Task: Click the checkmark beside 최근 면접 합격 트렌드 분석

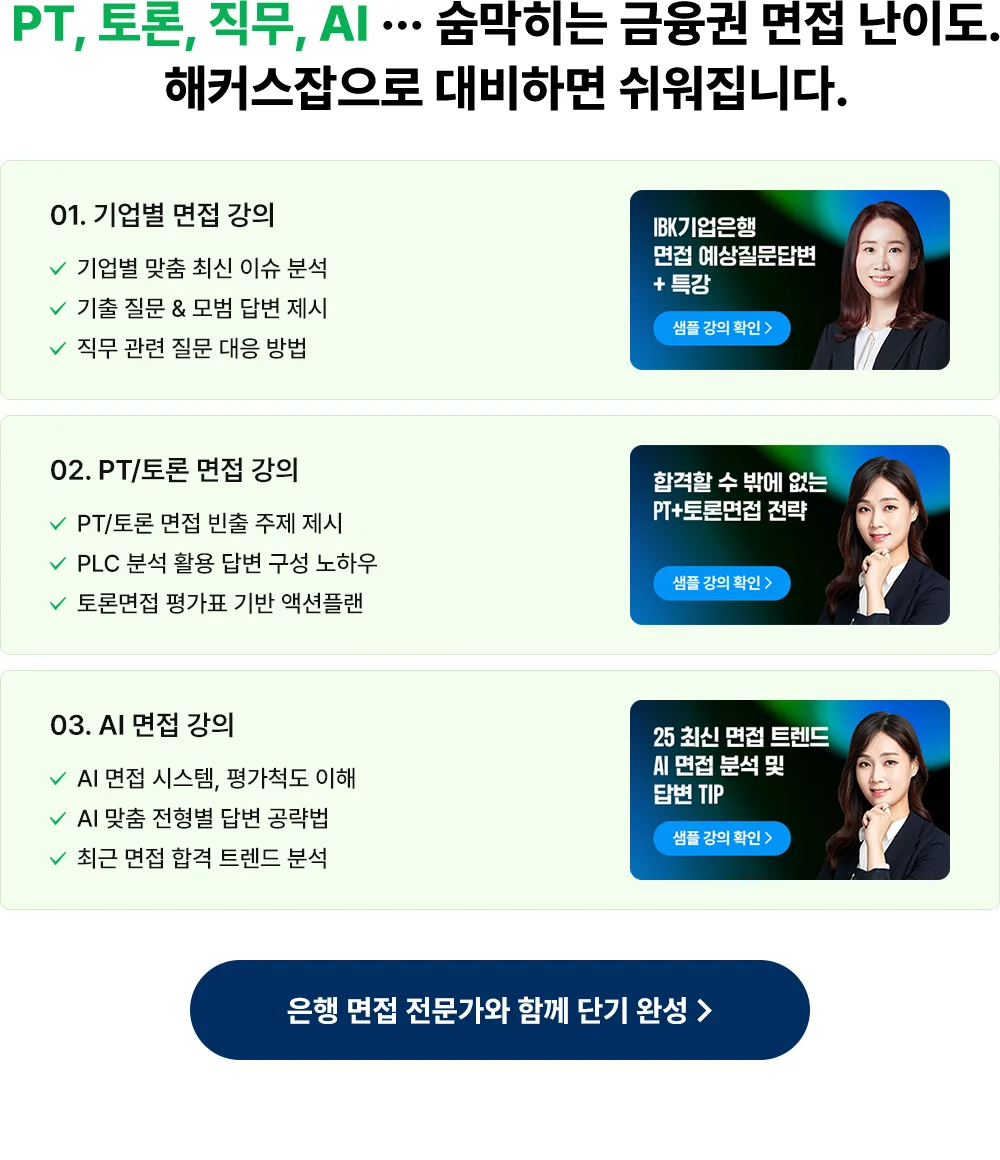Action: (58, 858)
